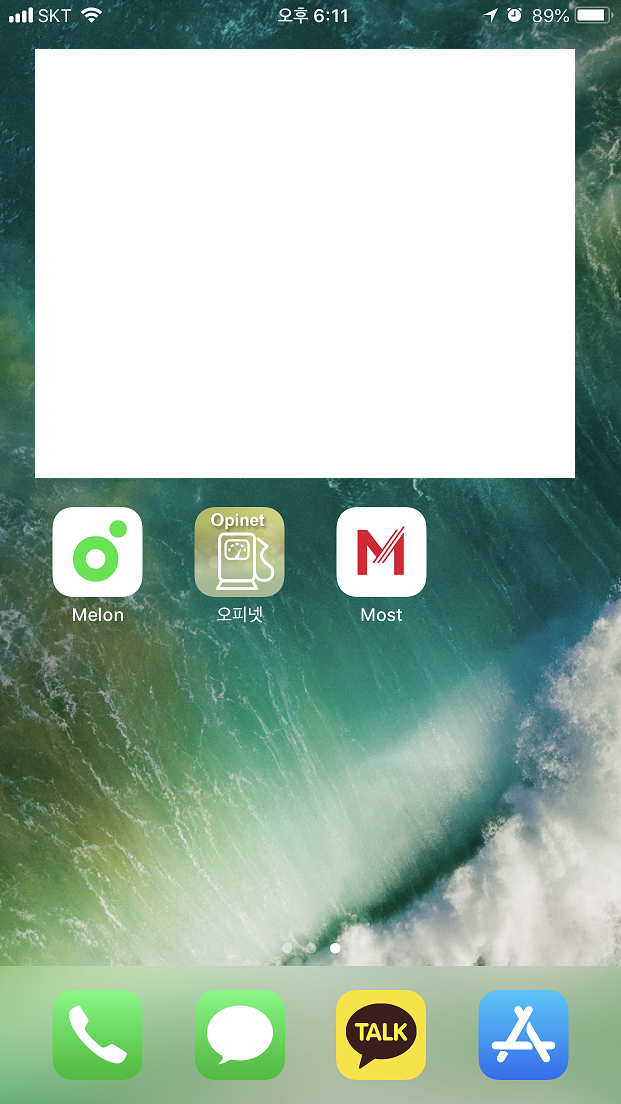Launch the 오피넷 Opinet app
This screenshot has height=1104, width=621.
(239, 552)
